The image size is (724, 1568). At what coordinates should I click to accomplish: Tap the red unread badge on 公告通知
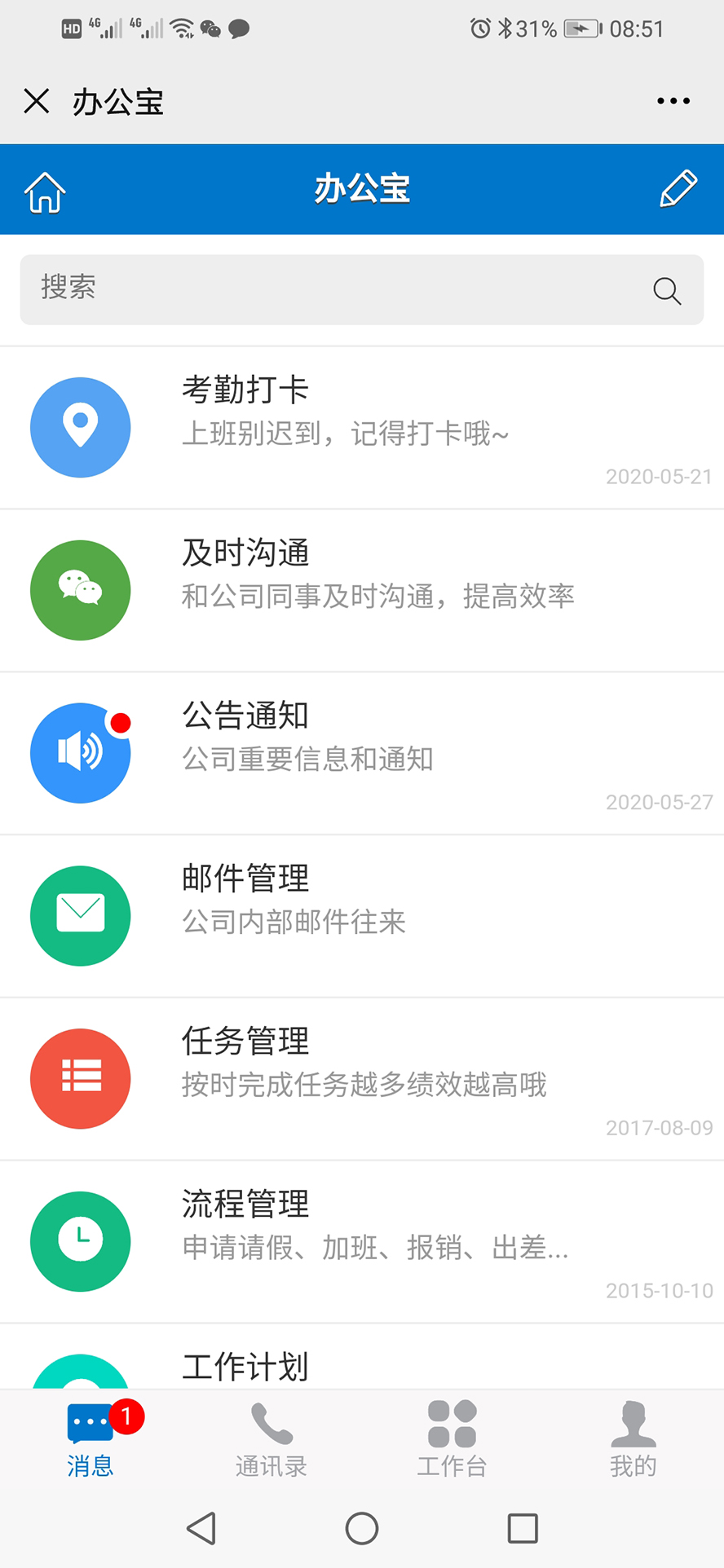coord(120,722)
